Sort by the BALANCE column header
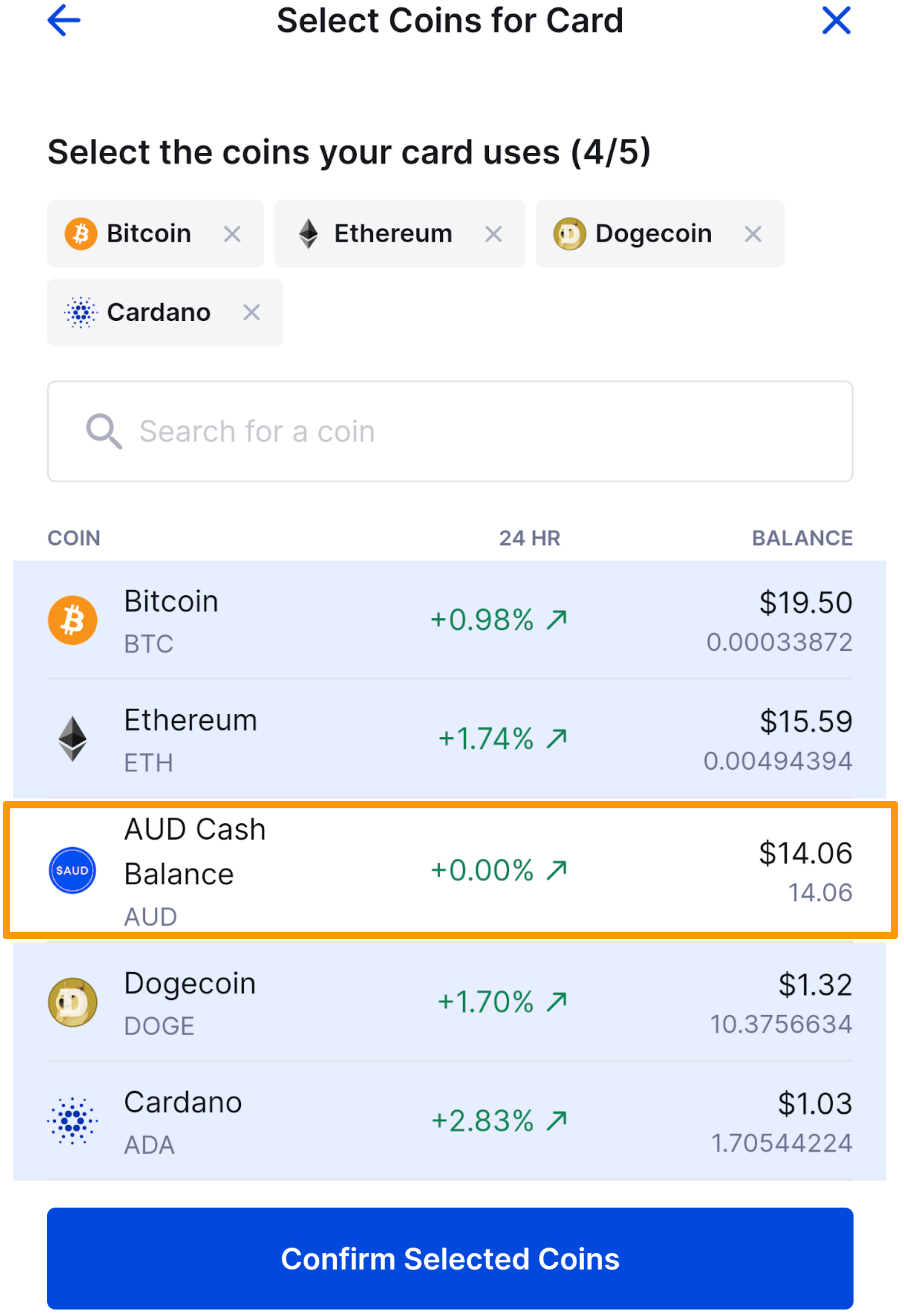 coord(803,538)
